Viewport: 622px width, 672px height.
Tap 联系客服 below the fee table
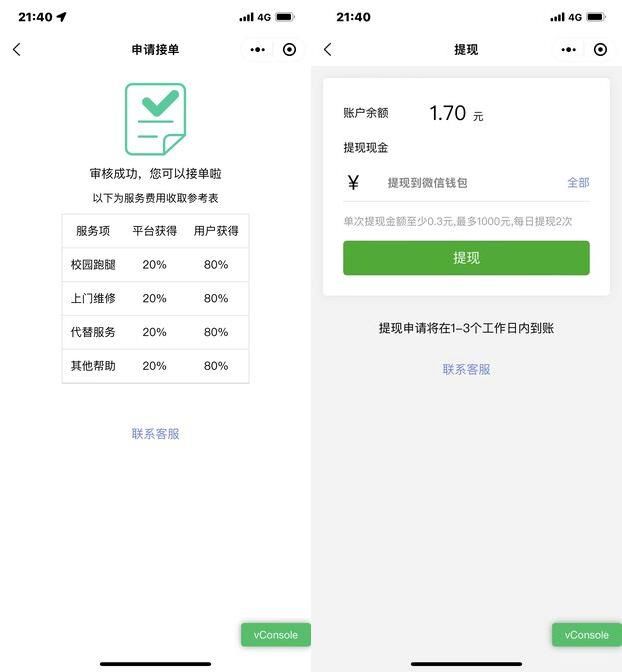tap(155, 434)
